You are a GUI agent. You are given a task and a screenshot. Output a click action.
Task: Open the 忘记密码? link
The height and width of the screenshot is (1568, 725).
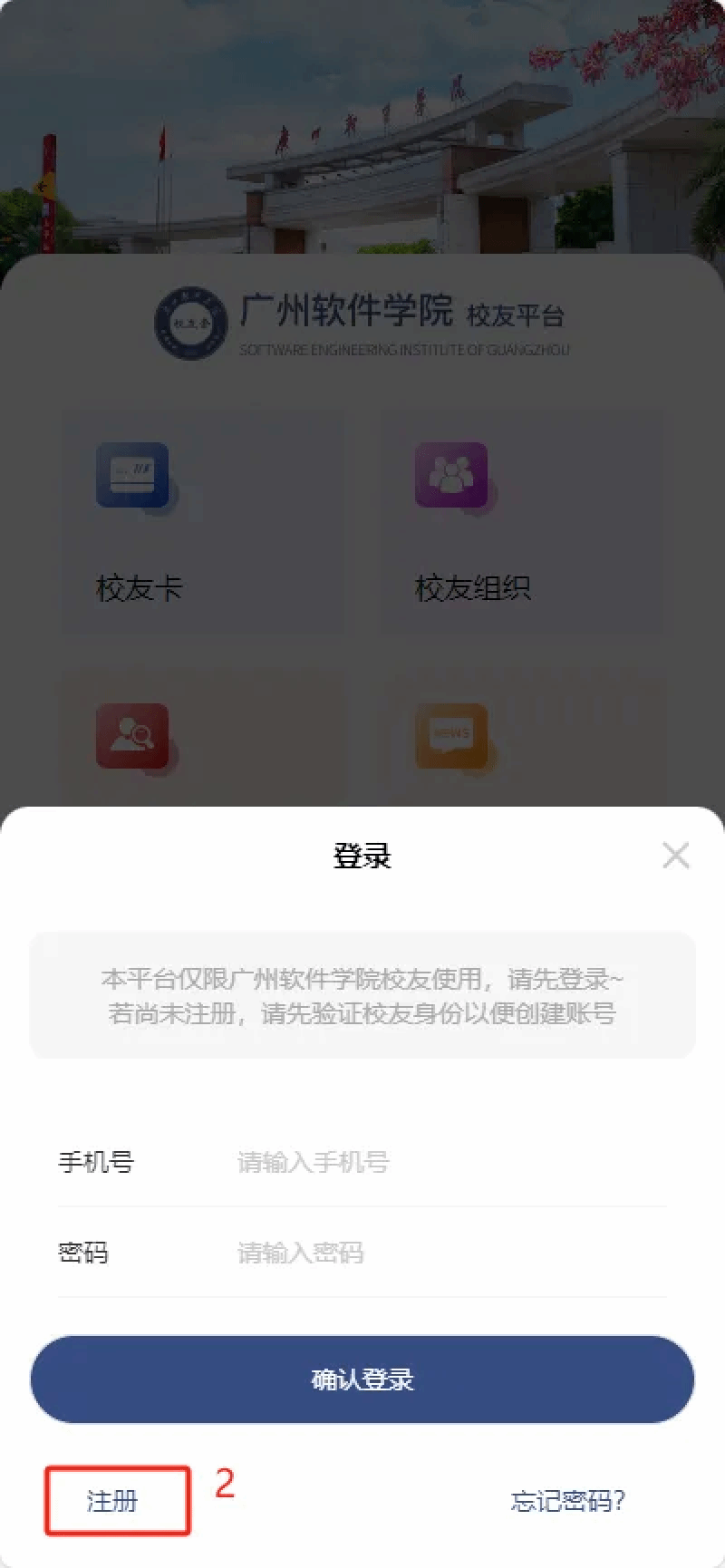(568, 1501)
